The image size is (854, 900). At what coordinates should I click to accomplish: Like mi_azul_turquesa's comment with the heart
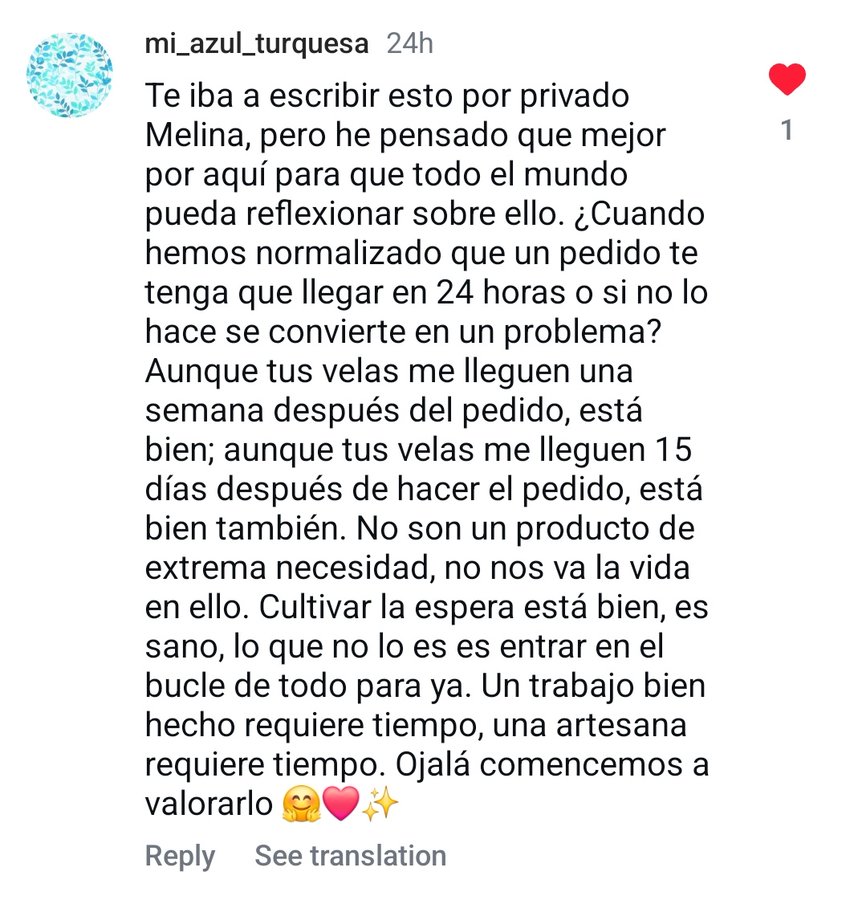[x=787, y=79]
